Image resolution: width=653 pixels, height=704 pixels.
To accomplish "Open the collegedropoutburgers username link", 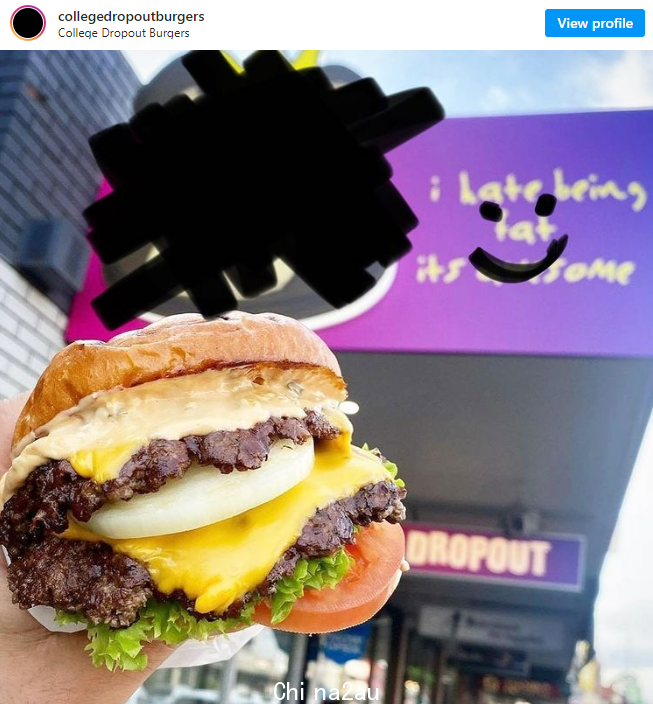I will point(131,16).
